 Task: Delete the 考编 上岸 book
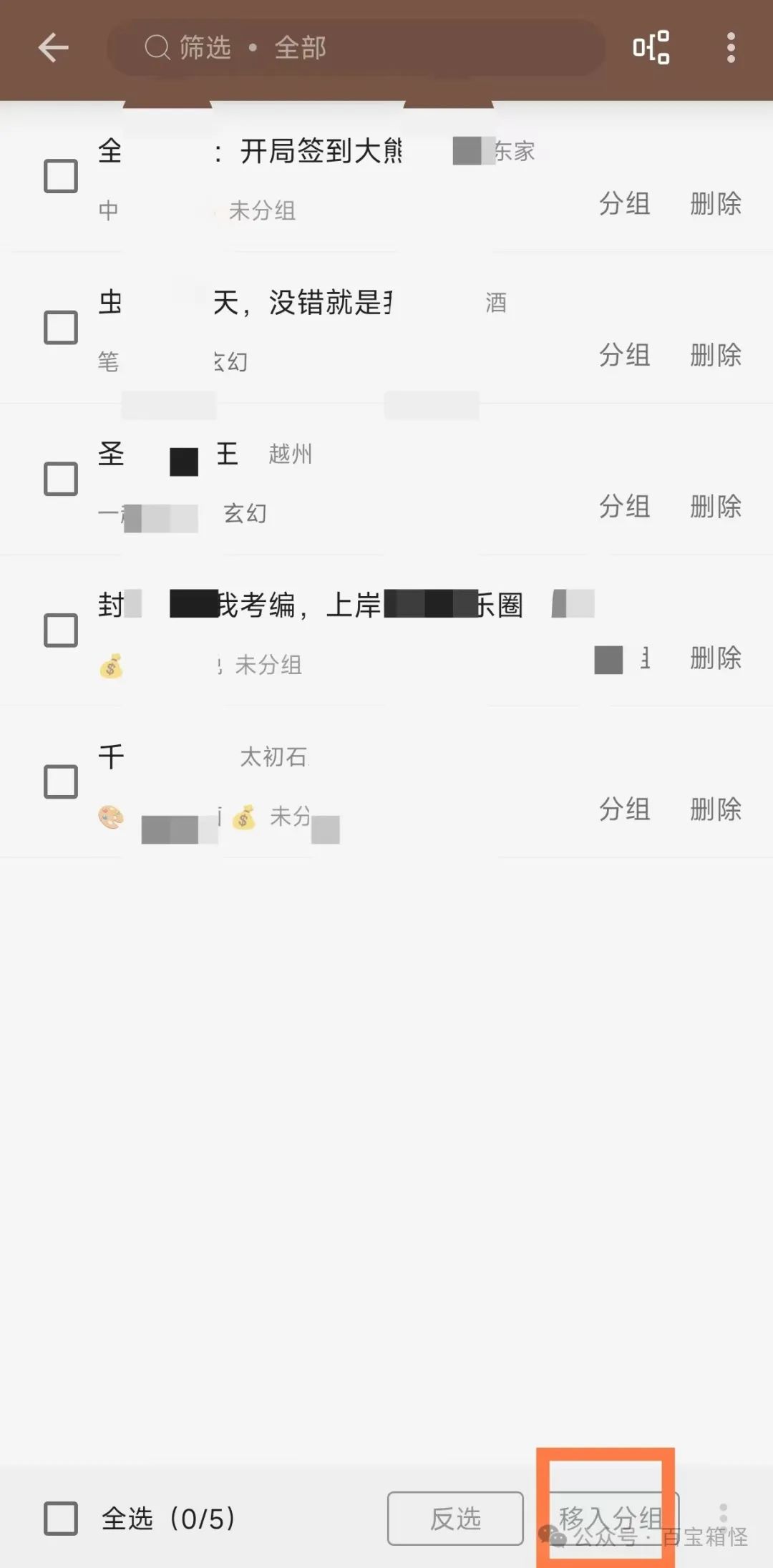(x=716, y=658)
